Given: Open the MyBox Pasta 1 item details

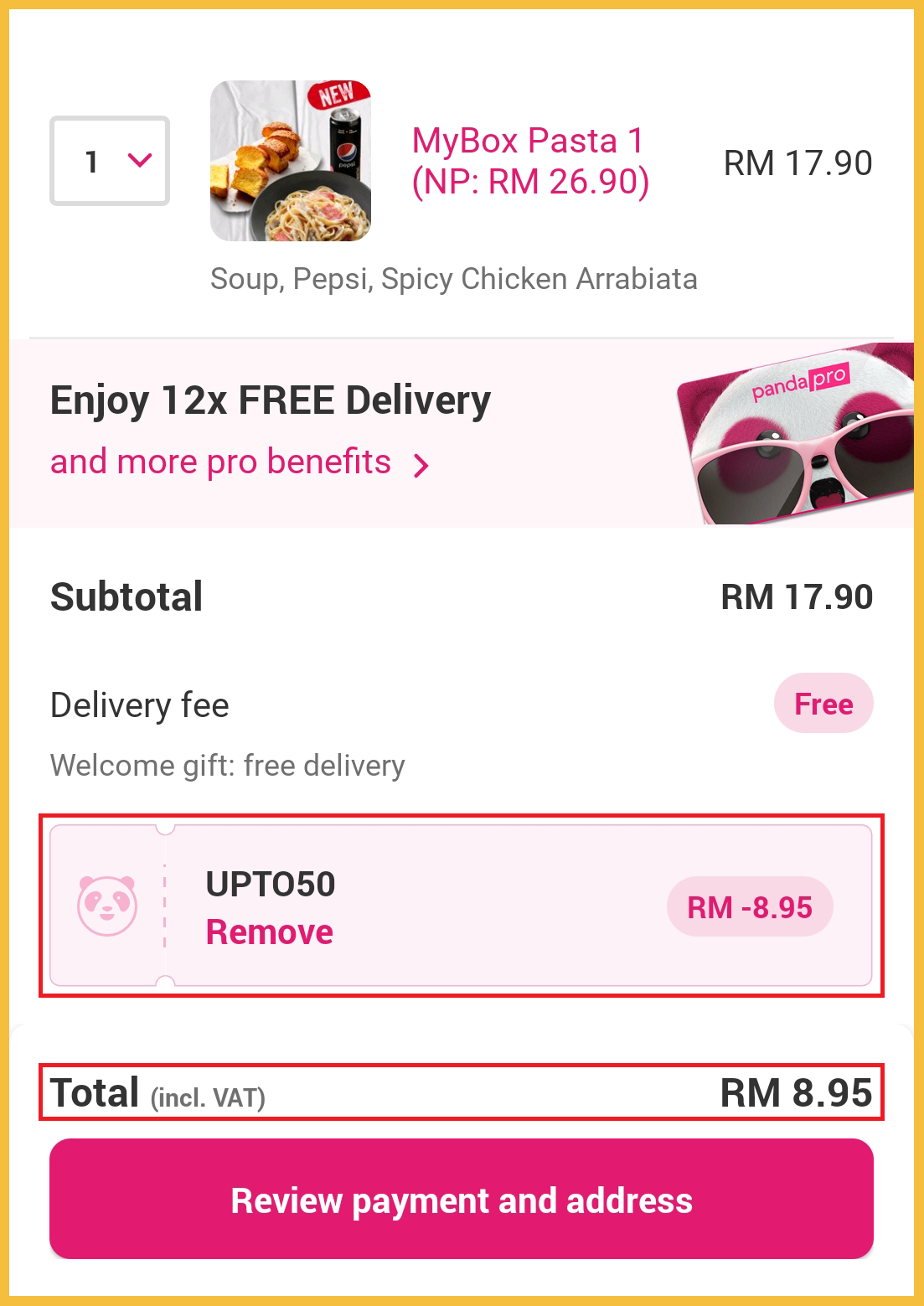Looking at the screenshot, I should [x=529, y=161].
